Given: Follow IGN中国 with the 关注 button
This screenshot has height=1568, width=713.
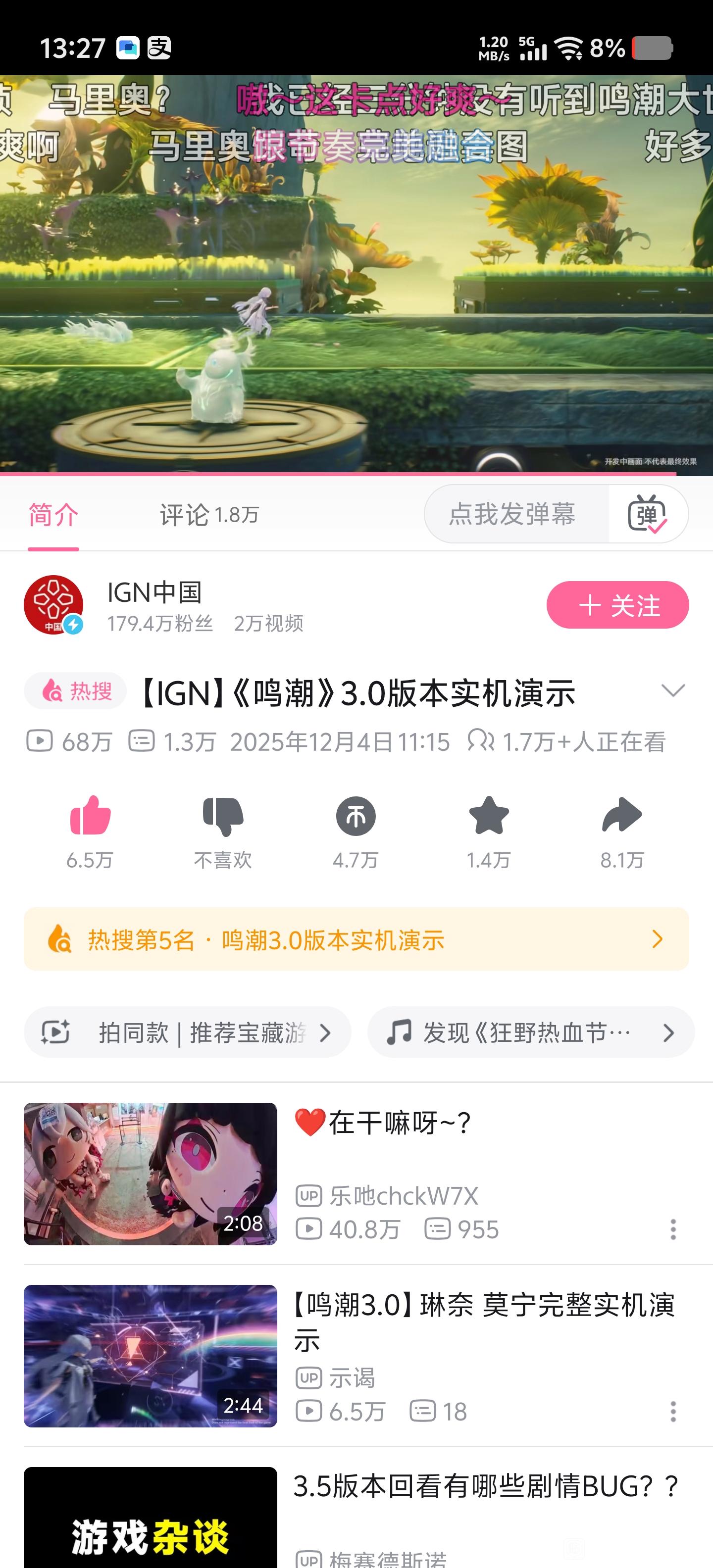Looking at the screenshot, I should pyautogui.click(x=617, y=605).
